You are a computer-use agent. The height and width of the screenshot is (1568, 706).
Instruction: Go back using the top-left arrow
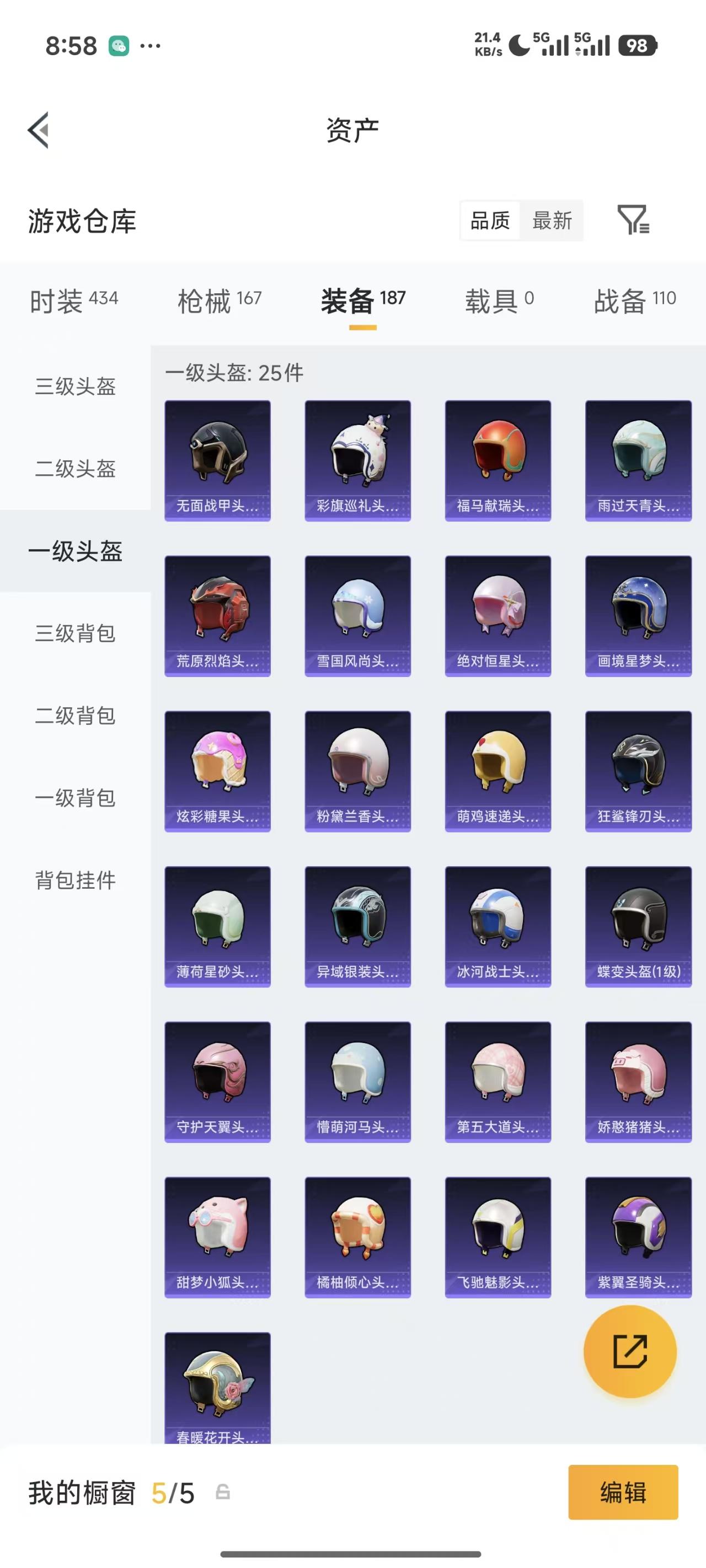tap(39, 130)
